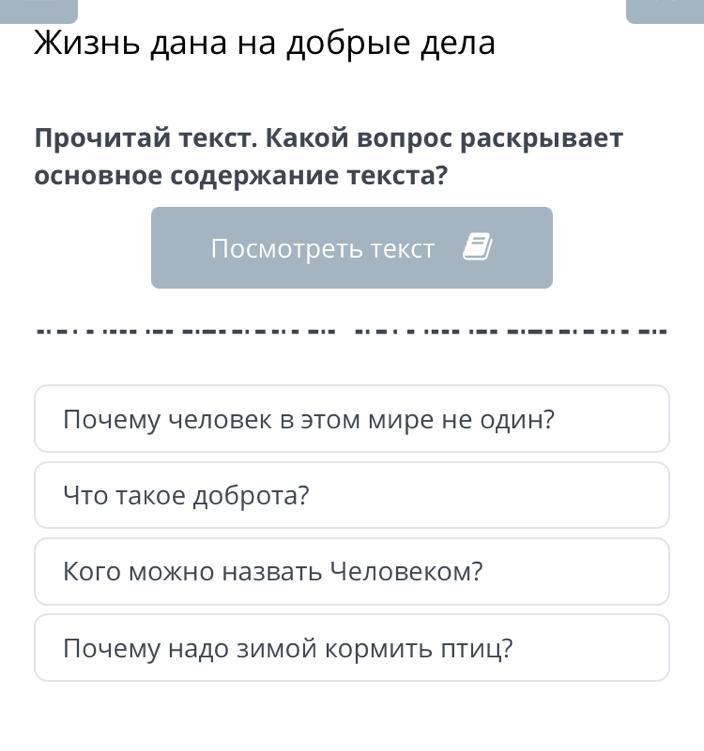Select answer "Почему человек в этом мире не один?"
The height and width of the screenshot is (751, 704).
coord(351,419)
